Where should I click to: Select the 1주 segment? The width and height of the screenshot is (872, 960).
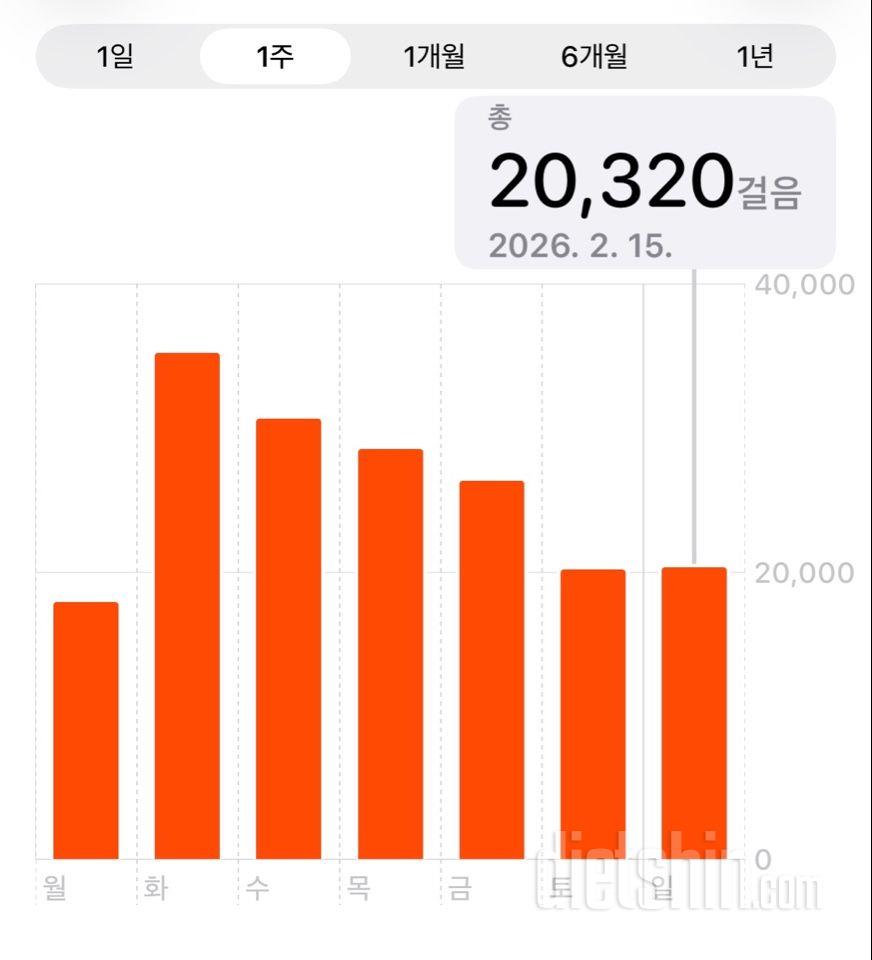tap(275, 56)
